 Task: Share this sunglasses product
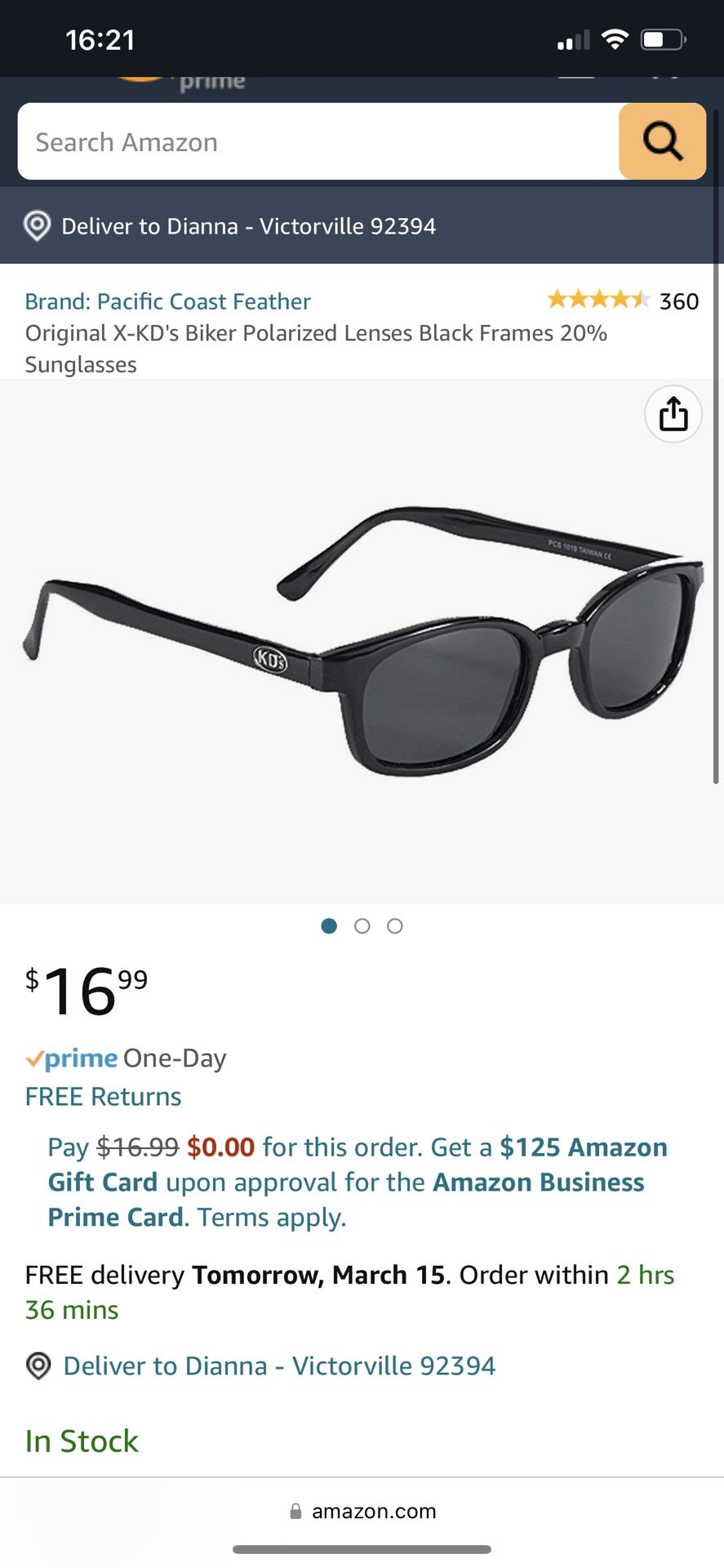click(x=673, y=414)
